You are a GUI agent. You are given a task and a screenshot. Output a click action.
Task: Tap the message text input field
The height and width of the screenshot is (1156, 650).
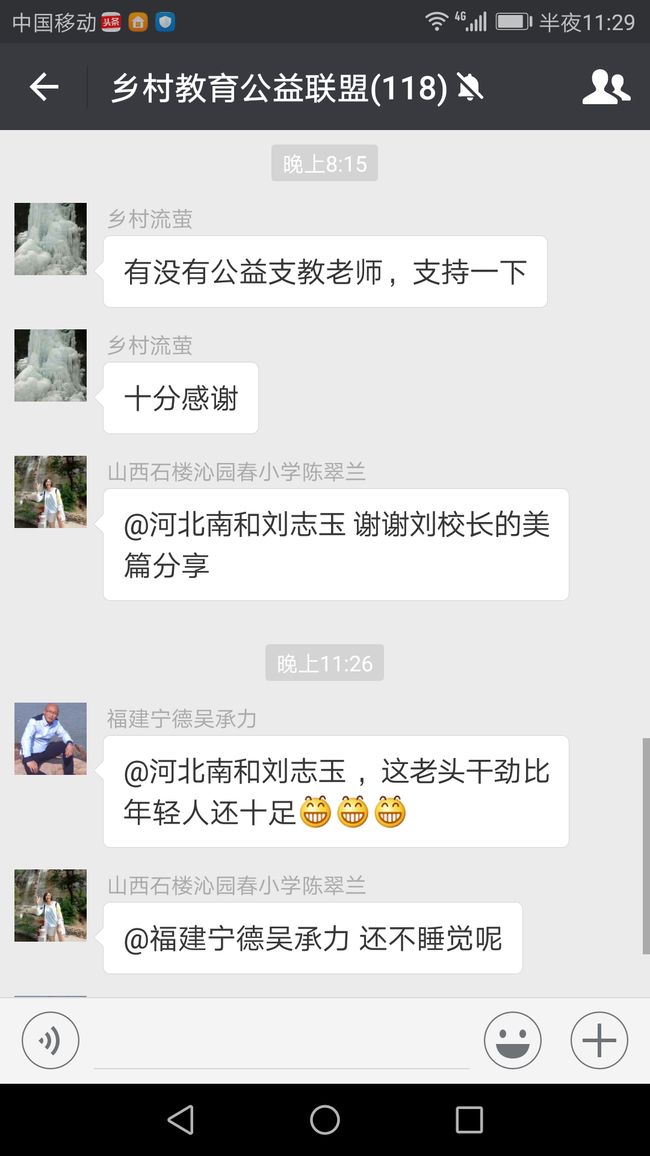282,1041
